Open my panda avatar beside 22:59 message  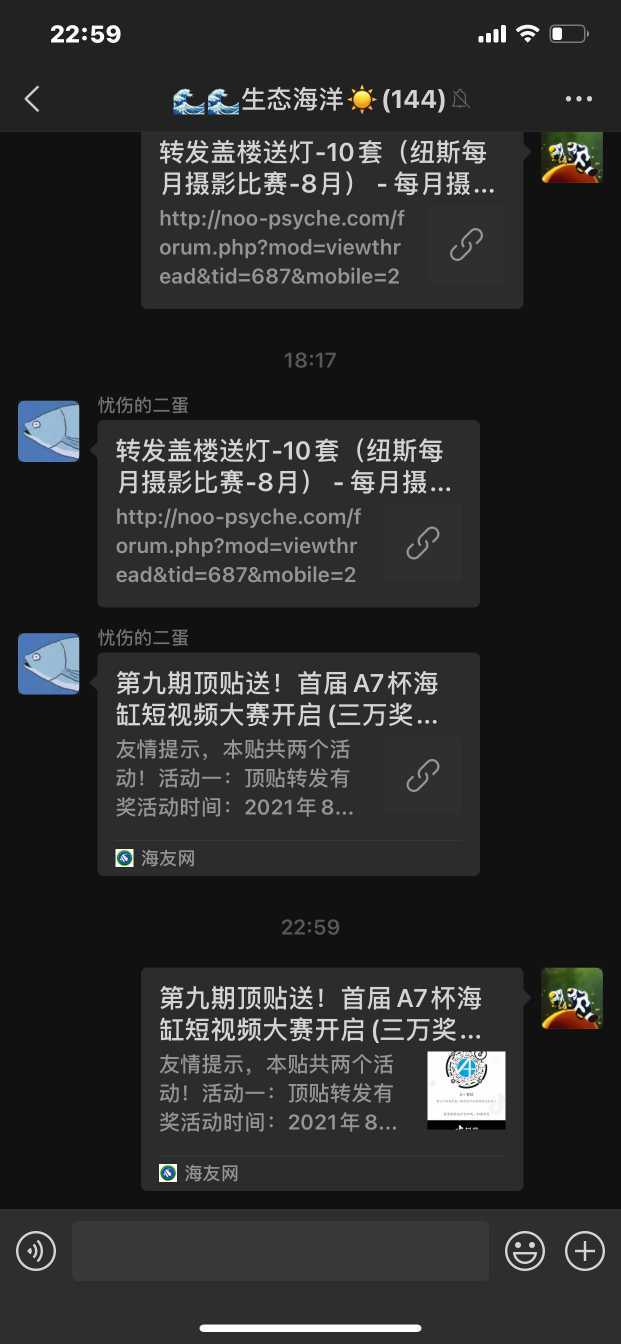(x=572, y=998)
